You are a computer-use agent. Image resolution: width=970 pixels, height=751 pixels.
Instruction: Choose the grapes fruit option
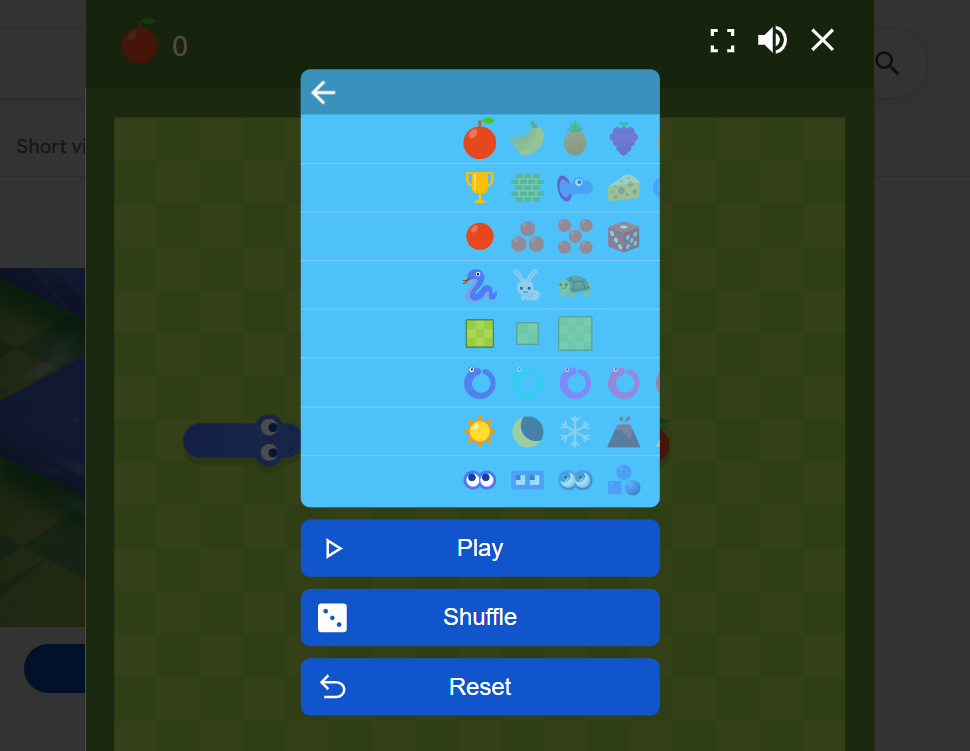623,139
